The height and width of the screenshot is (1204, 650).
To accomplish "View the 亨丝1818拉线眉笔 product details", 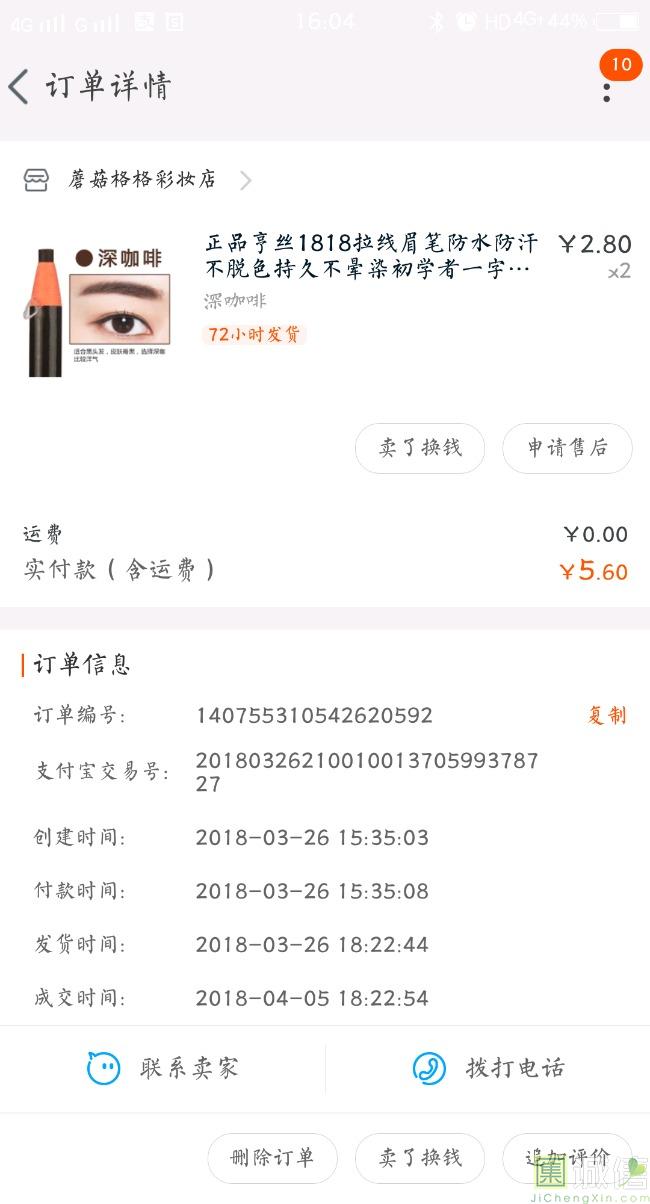I will point(371,256).
